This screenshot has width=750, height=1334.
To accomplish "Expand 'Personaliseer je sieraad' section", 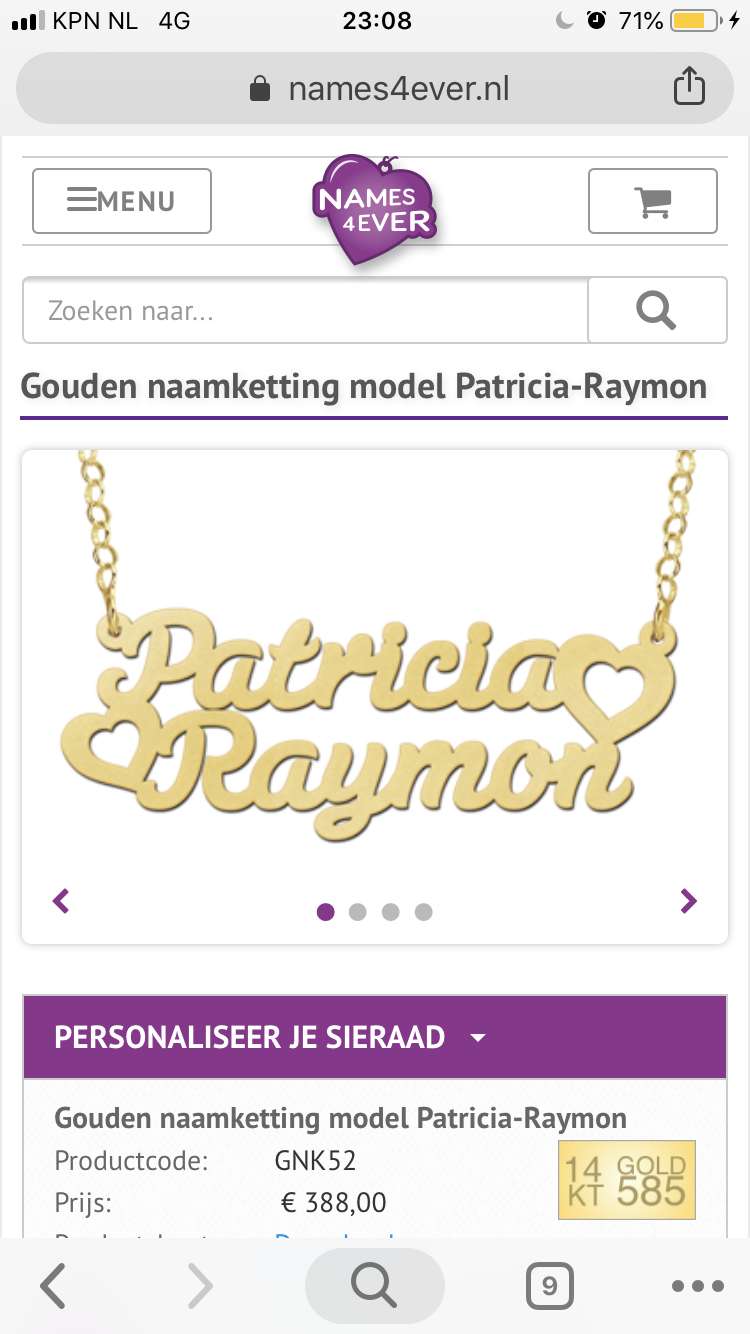I will [375, 1037].
